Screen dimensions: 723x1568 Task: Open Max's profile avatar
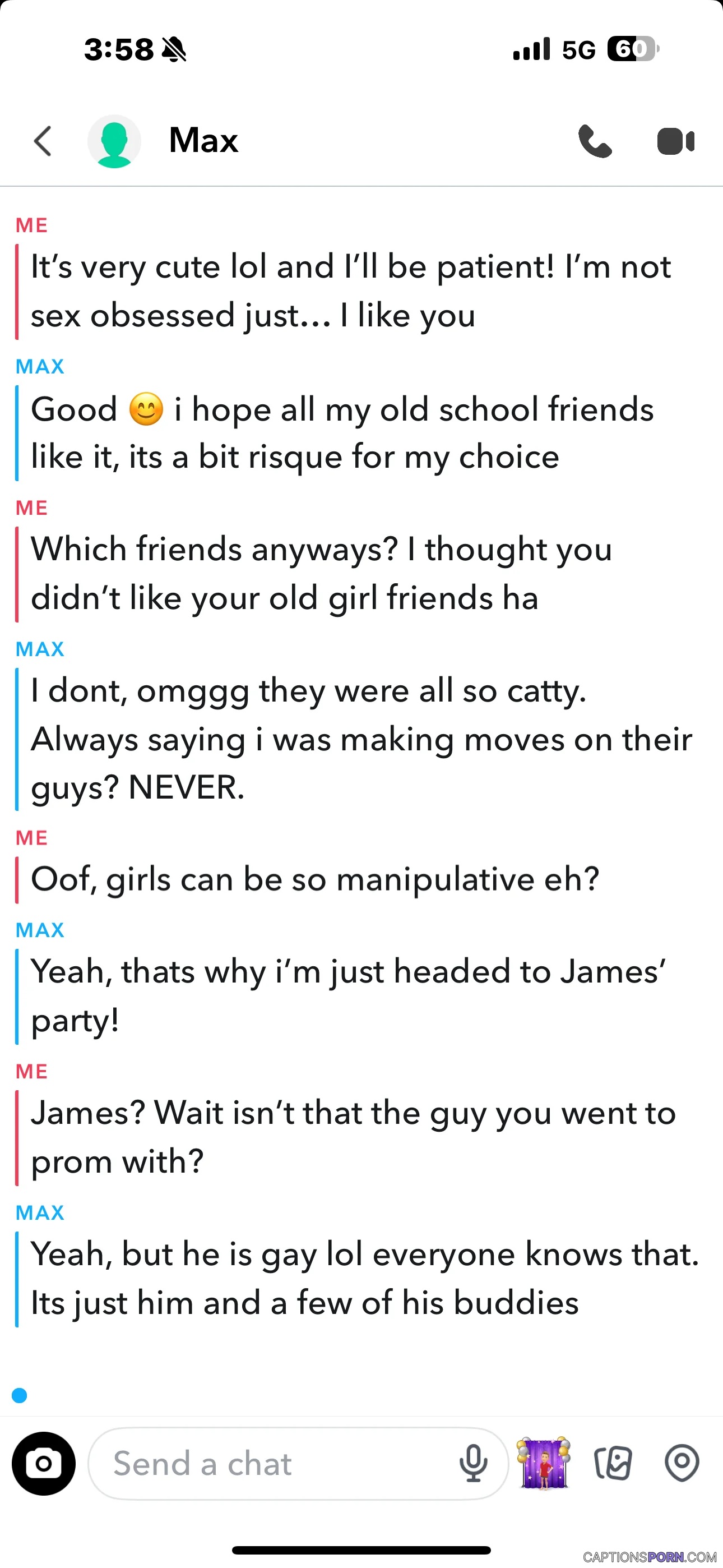point(114,141)
